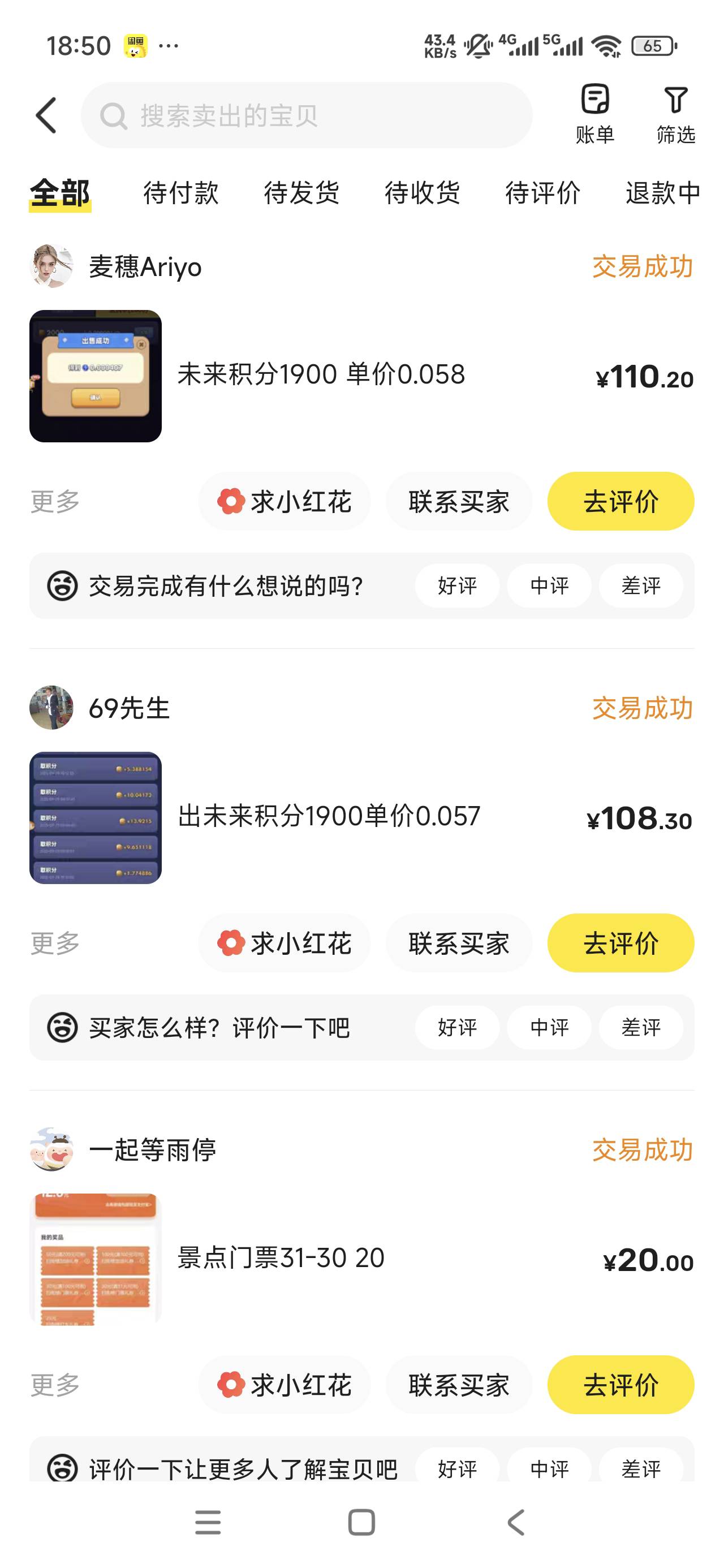Viewport: 724px width, 1568px height.
Task: Switch to the 待发货 tab
Action: click(301, 193)
